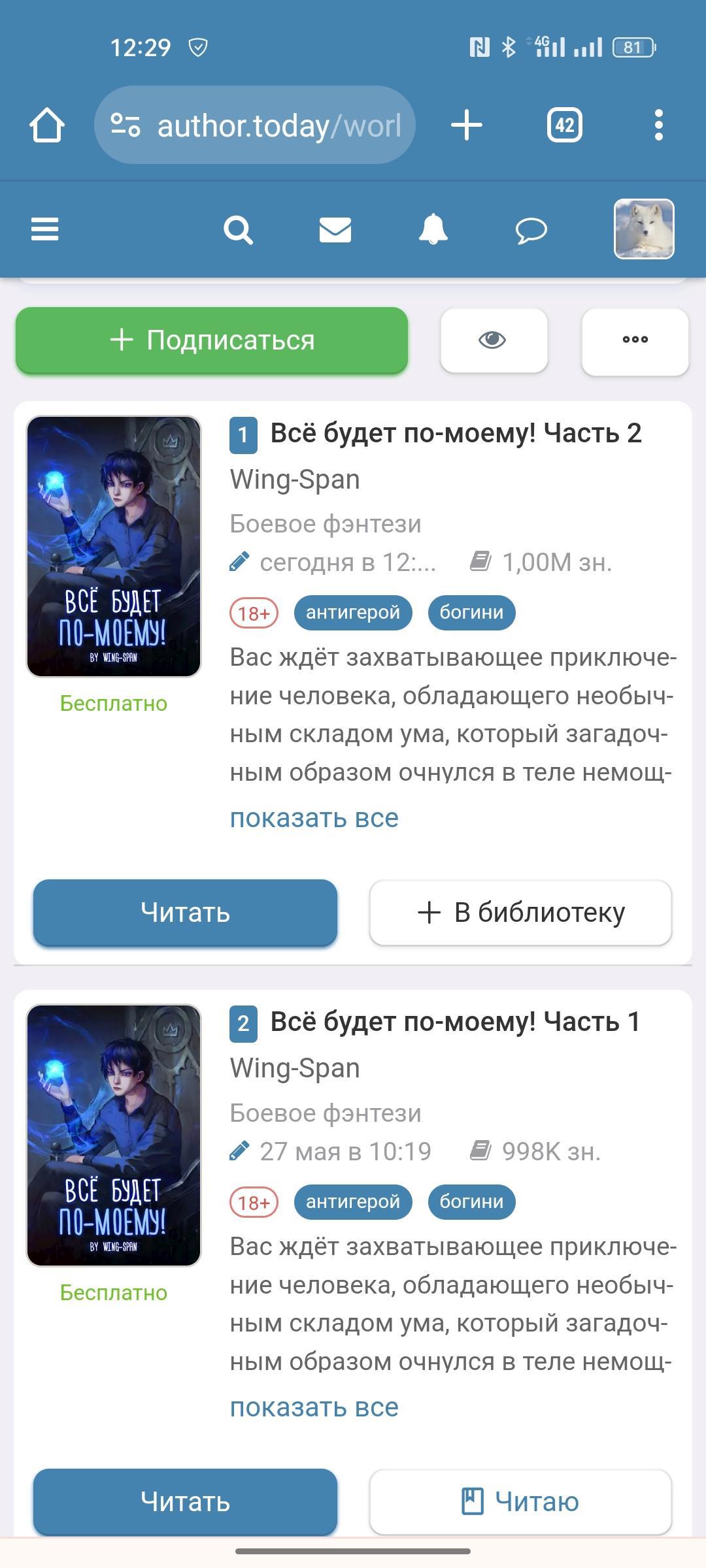The image size is (706, 1568).
Task: Open the comments speech bubble icon
Action: point(531,231)
